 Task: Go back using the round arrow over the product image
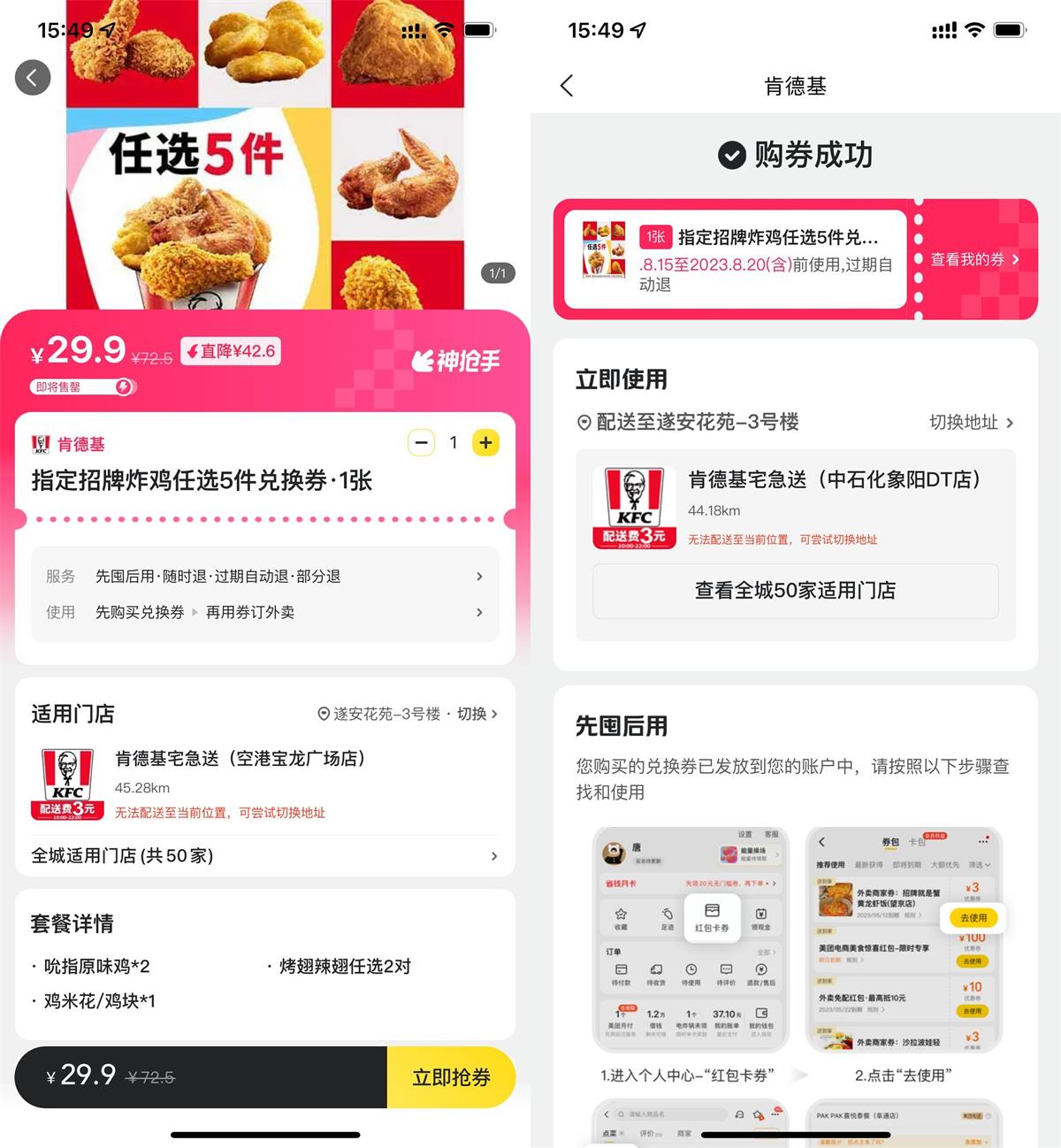pyautogui.click(x=33, y=78)
